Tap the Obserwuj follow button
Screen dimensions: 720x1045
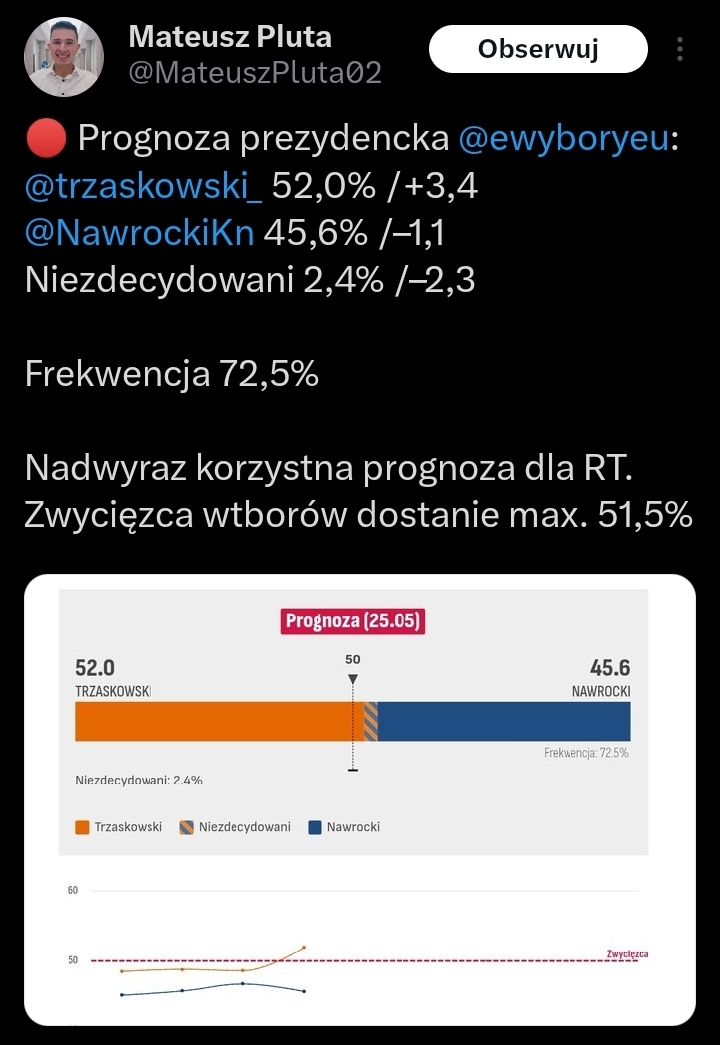pyautogui.click(x=538, y=49)
